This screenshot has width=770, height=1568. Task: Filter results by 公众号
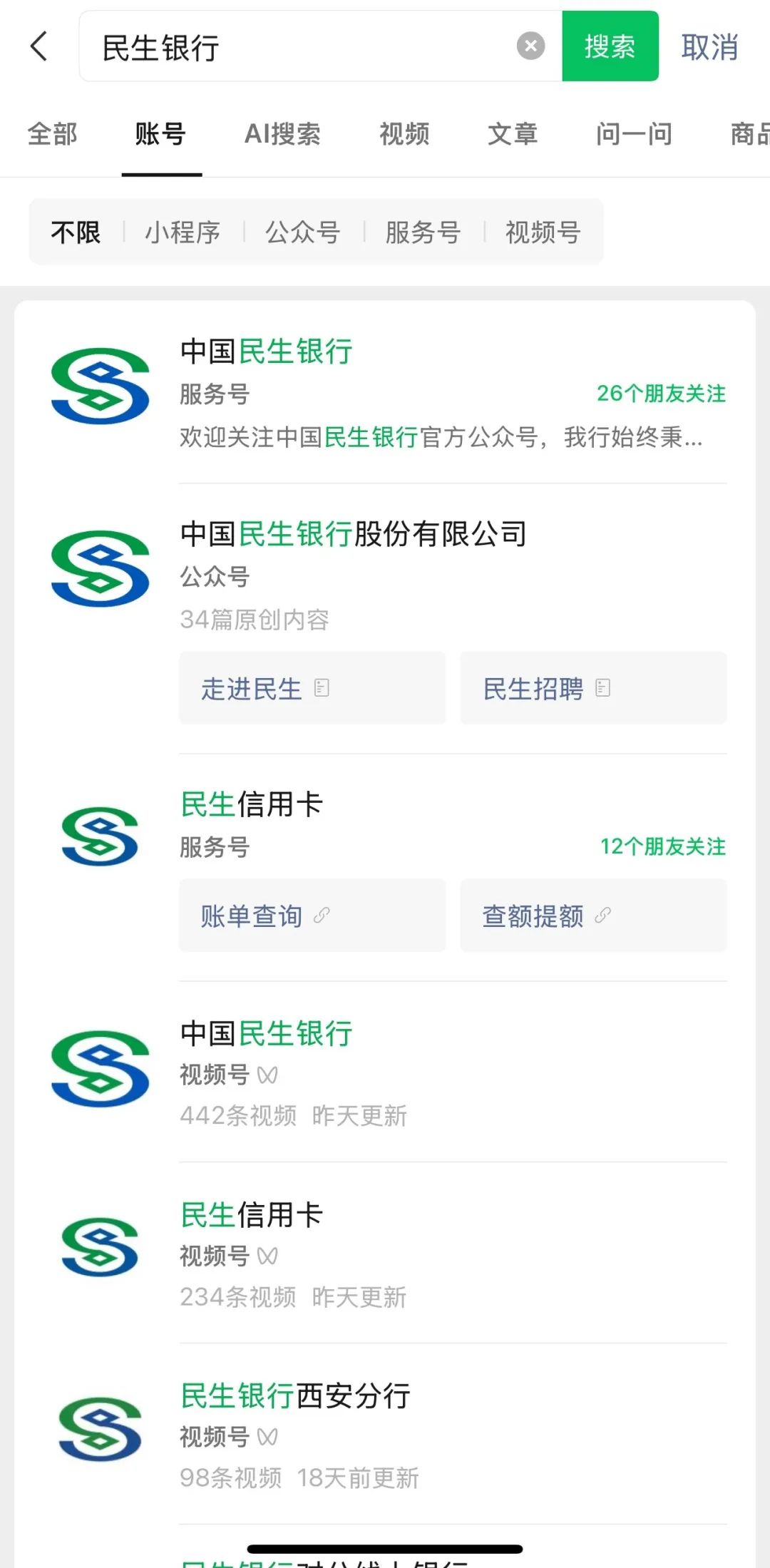302,232
